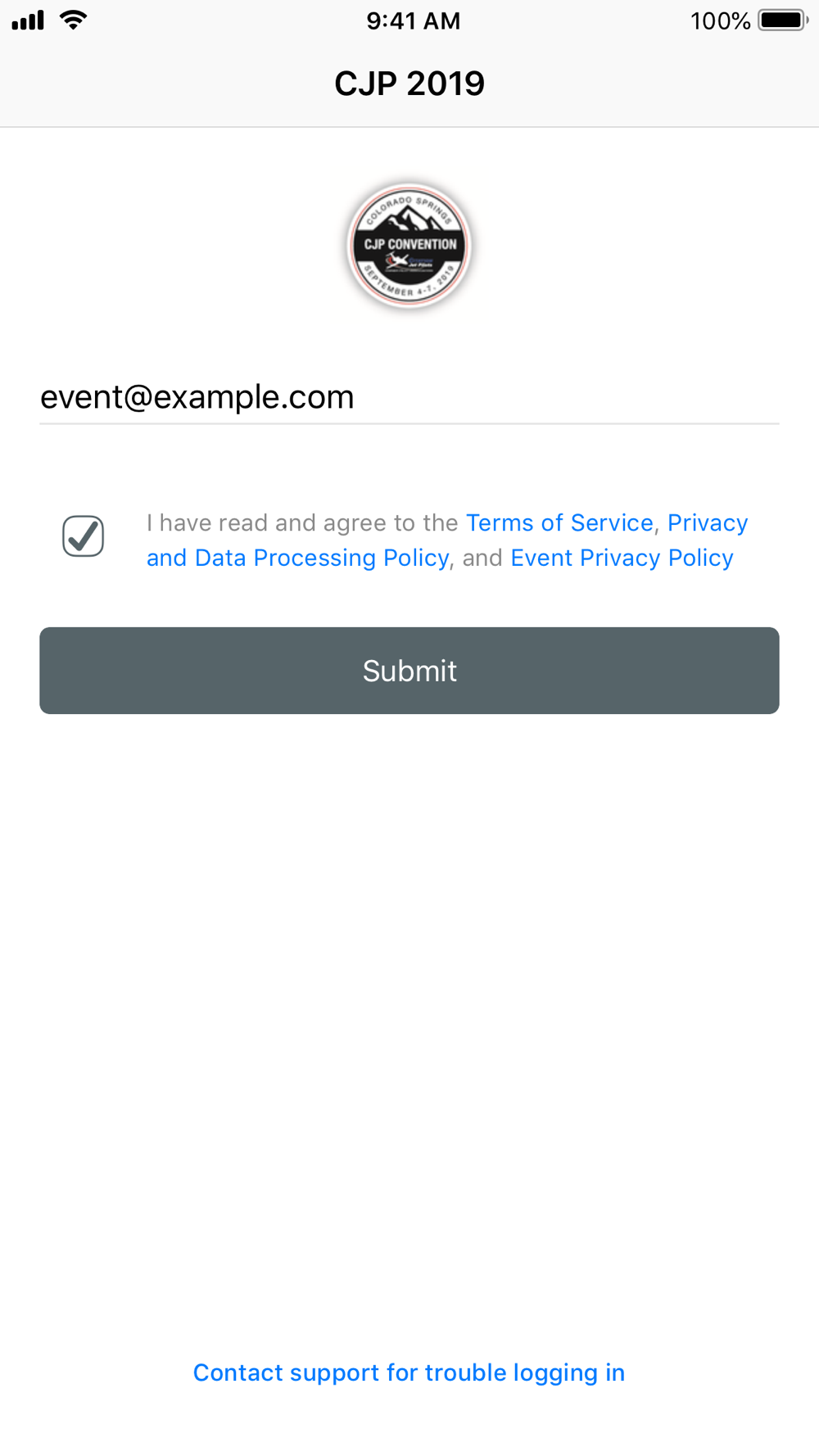This screenshot has width=819, height=1456.
Task: Submit the login form
Action: pos(409,671)
